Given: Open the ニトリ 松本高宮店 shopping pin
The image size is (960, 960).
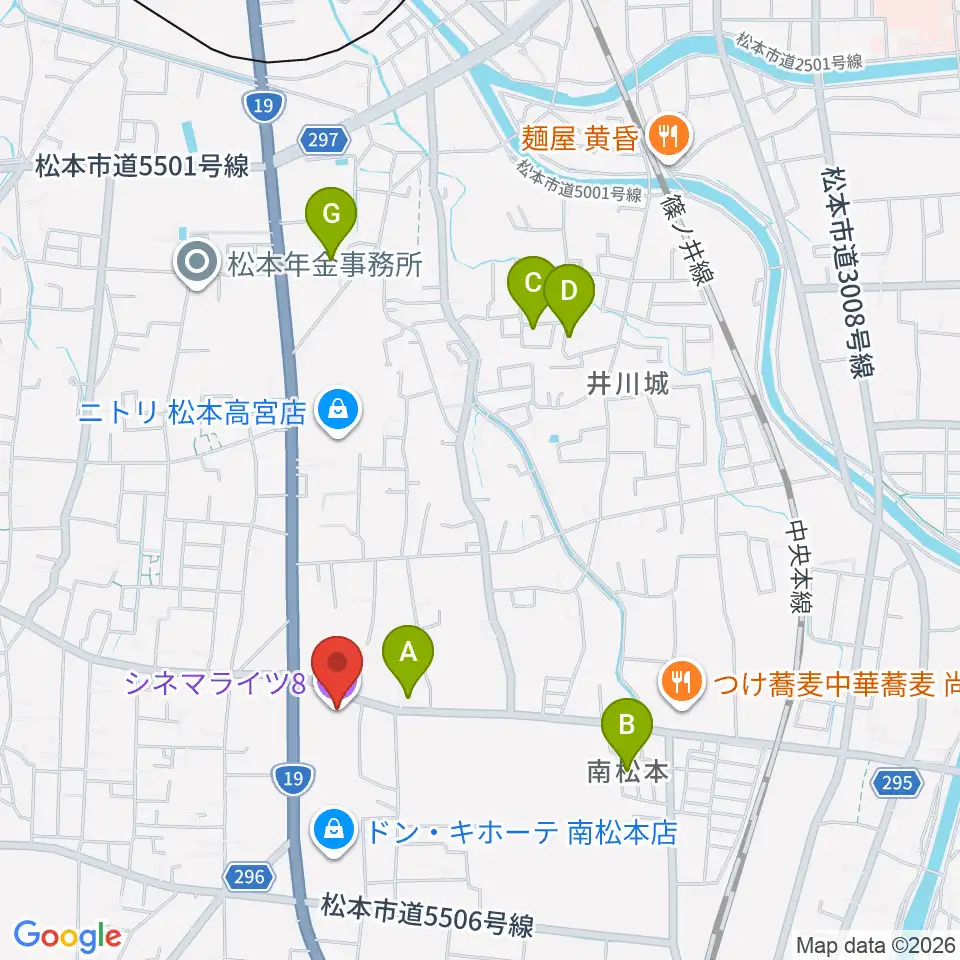Looking at the screenshot, I should [x=337, y=414].
